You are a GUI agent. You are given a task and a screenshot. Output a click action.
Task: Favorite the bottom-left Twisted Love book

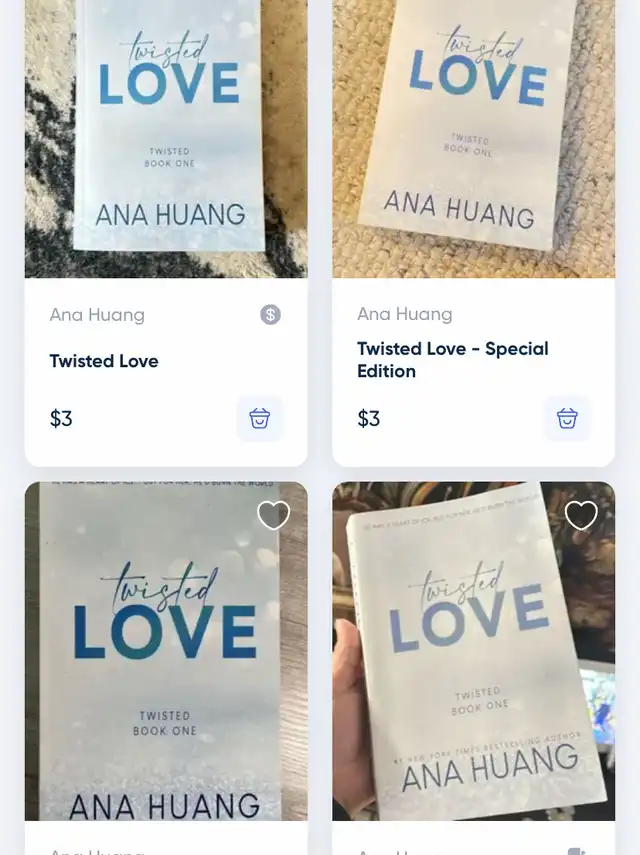[x=274, y=515]
